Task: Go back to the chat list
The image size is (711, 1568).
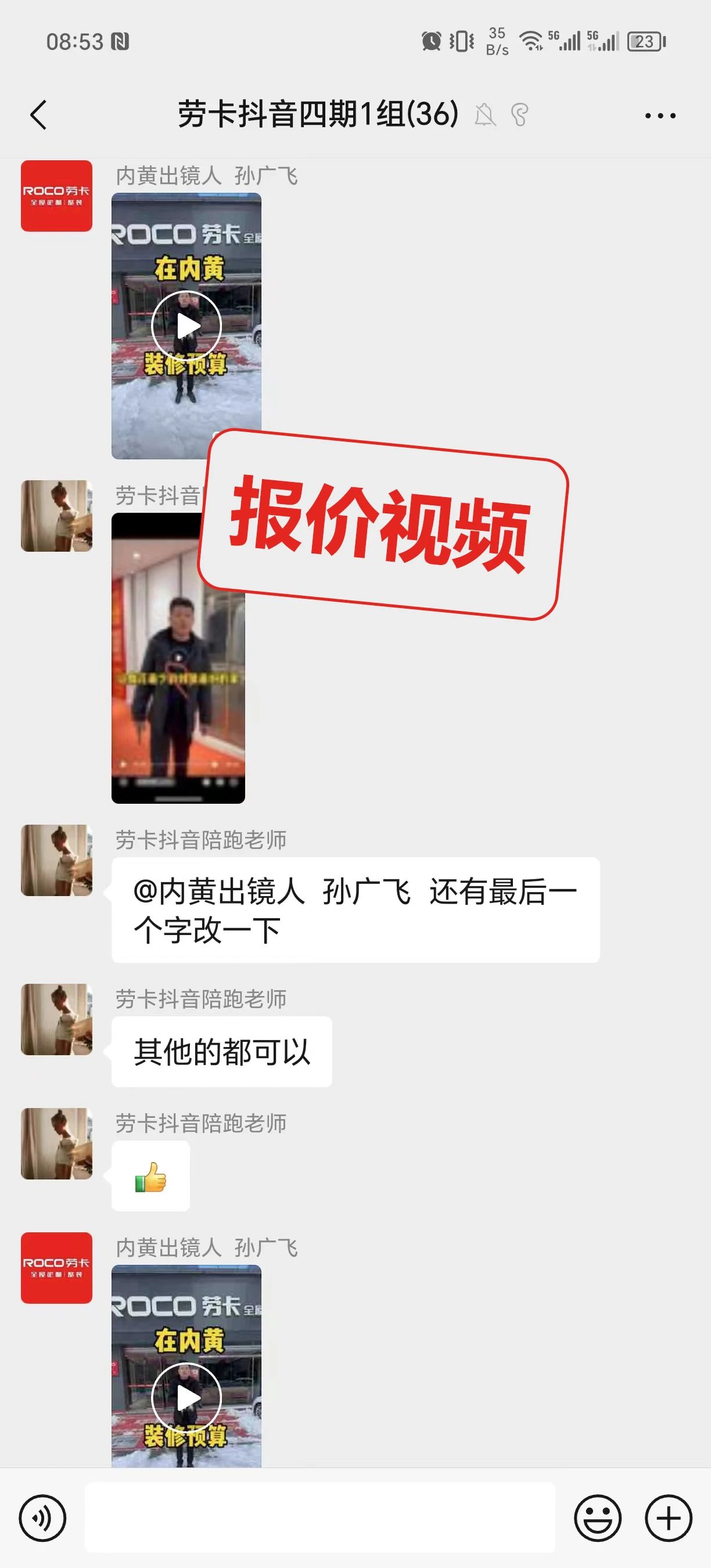Action: pos(39,115)
